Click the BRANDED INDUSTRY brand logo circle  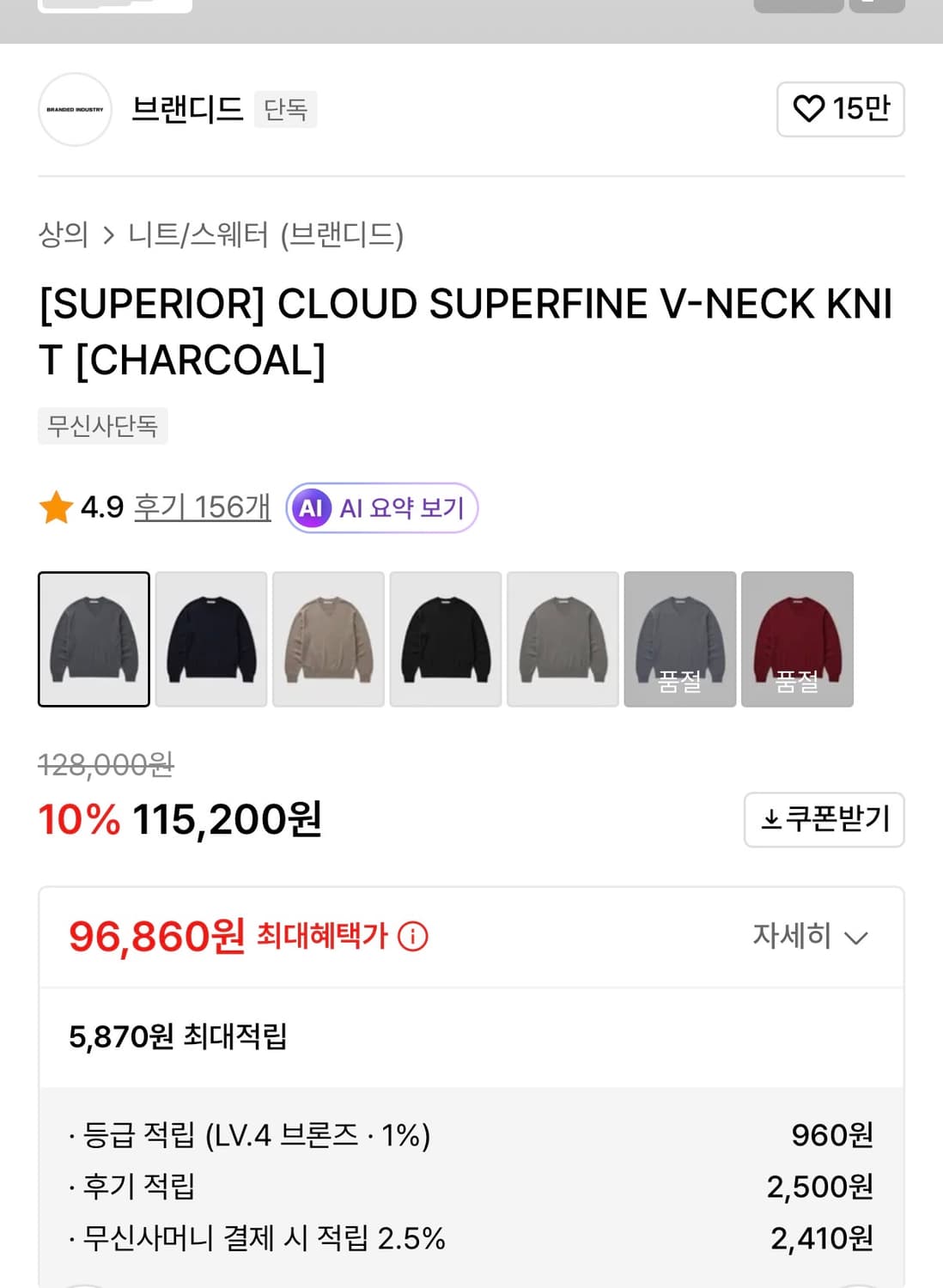75,110
